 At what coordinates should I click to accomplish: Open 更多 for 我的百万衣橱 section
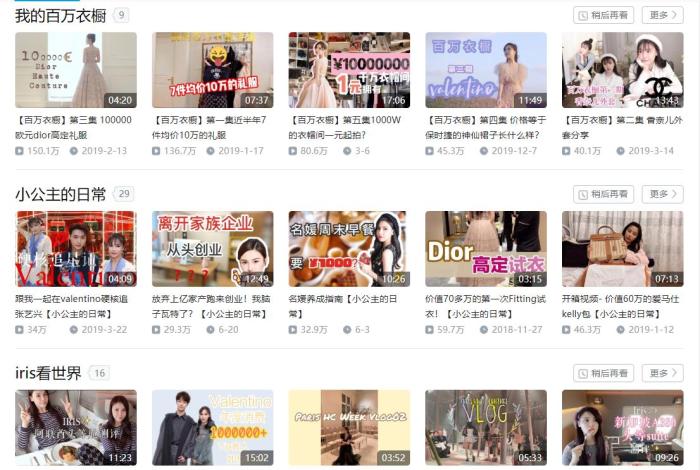tap(658, 15)
